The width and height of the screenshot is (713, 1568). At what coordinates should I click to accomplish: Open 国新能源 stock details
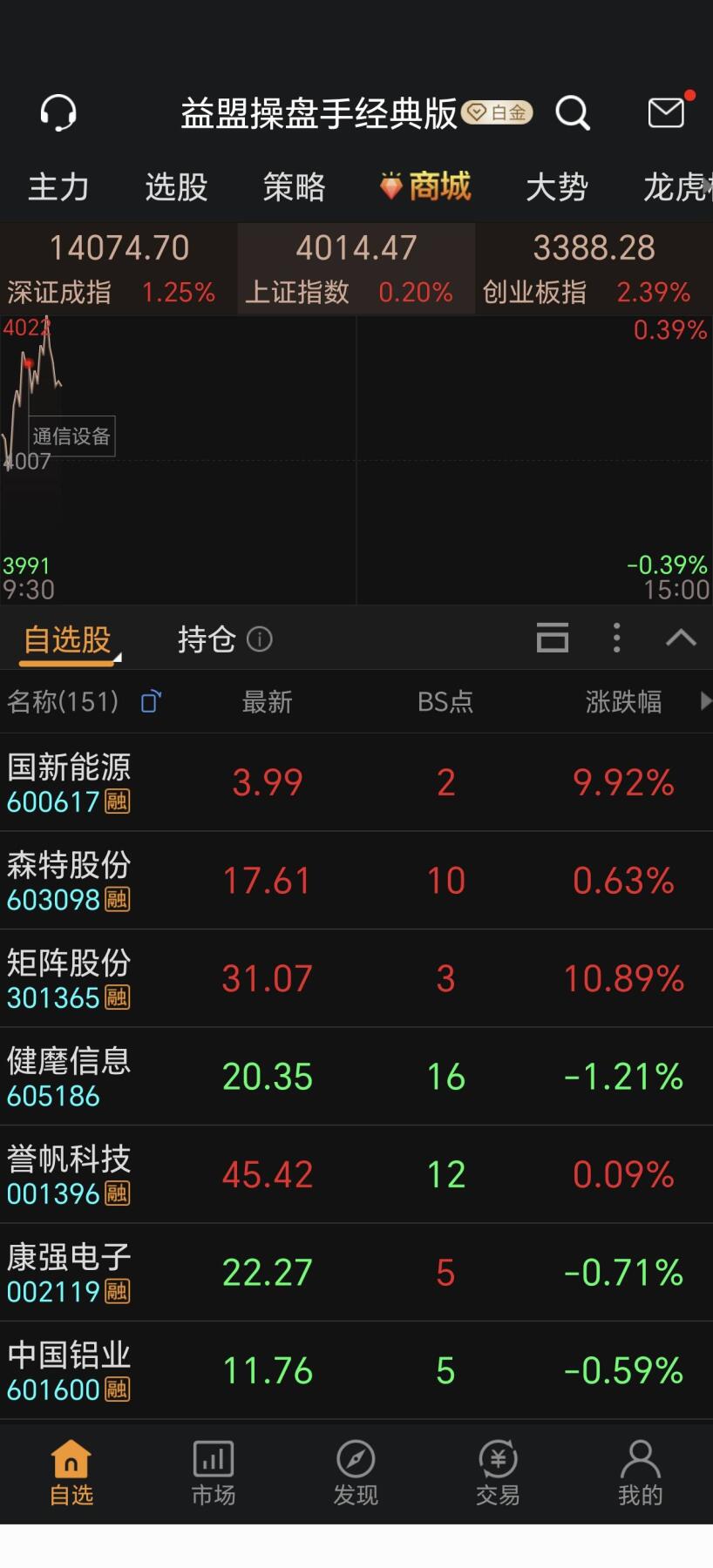point(70,781)
